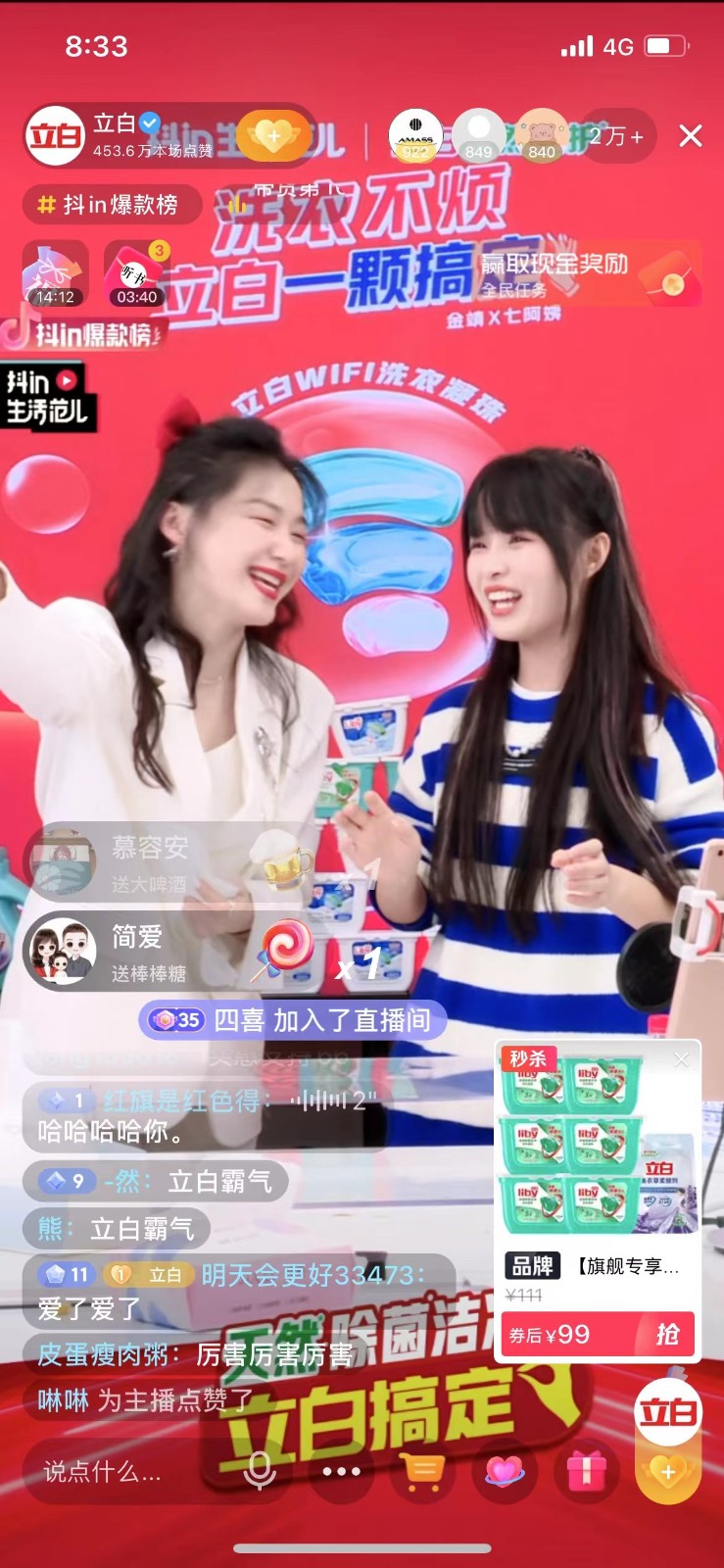The height and width of the screenshot is (1568, 724).
Task: Follow 立白 with the heart plus button
Action: [274, 135]
